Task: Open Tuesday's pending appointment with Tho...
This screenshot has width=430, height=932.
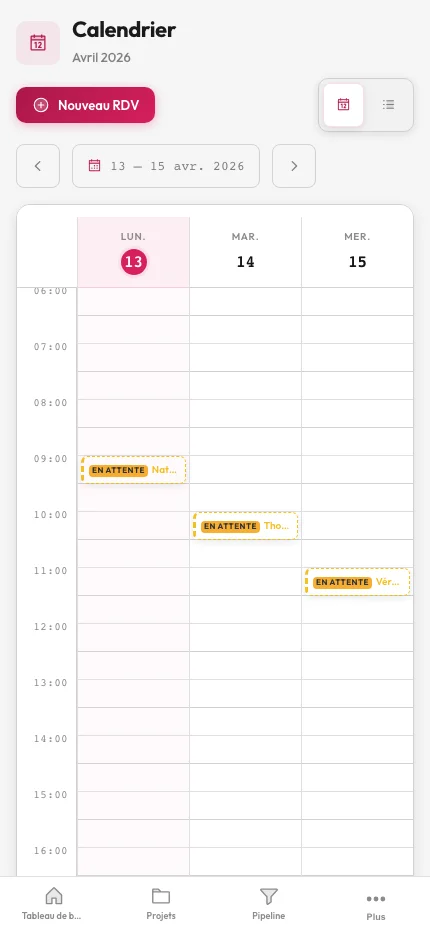Action: click(x=245, y=526)
